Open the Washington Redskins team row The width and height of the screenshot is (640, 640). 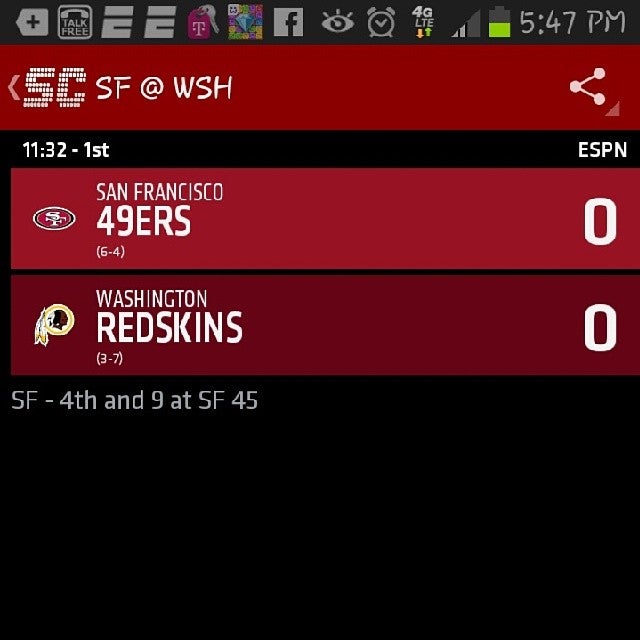click(325, 325)
